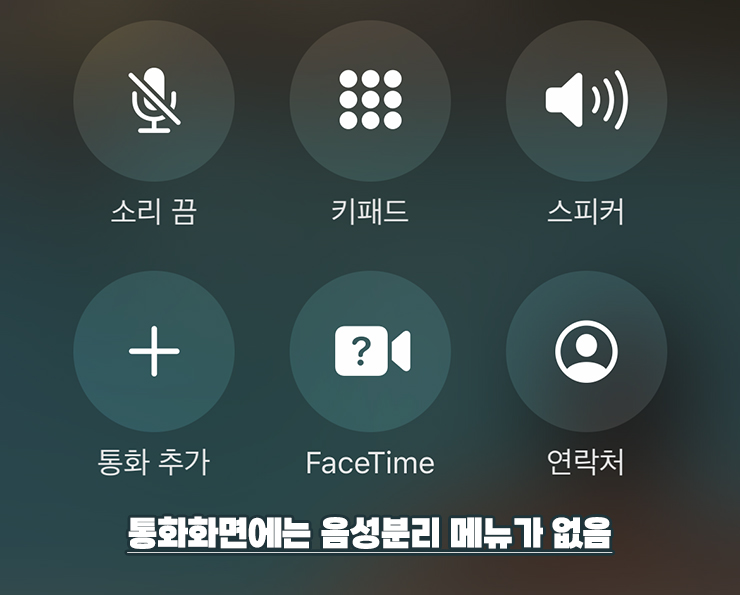Add a call with 통화 추가
Image resolution: width=740 pixels, height=595 pixels.
(x=154, y=351)
